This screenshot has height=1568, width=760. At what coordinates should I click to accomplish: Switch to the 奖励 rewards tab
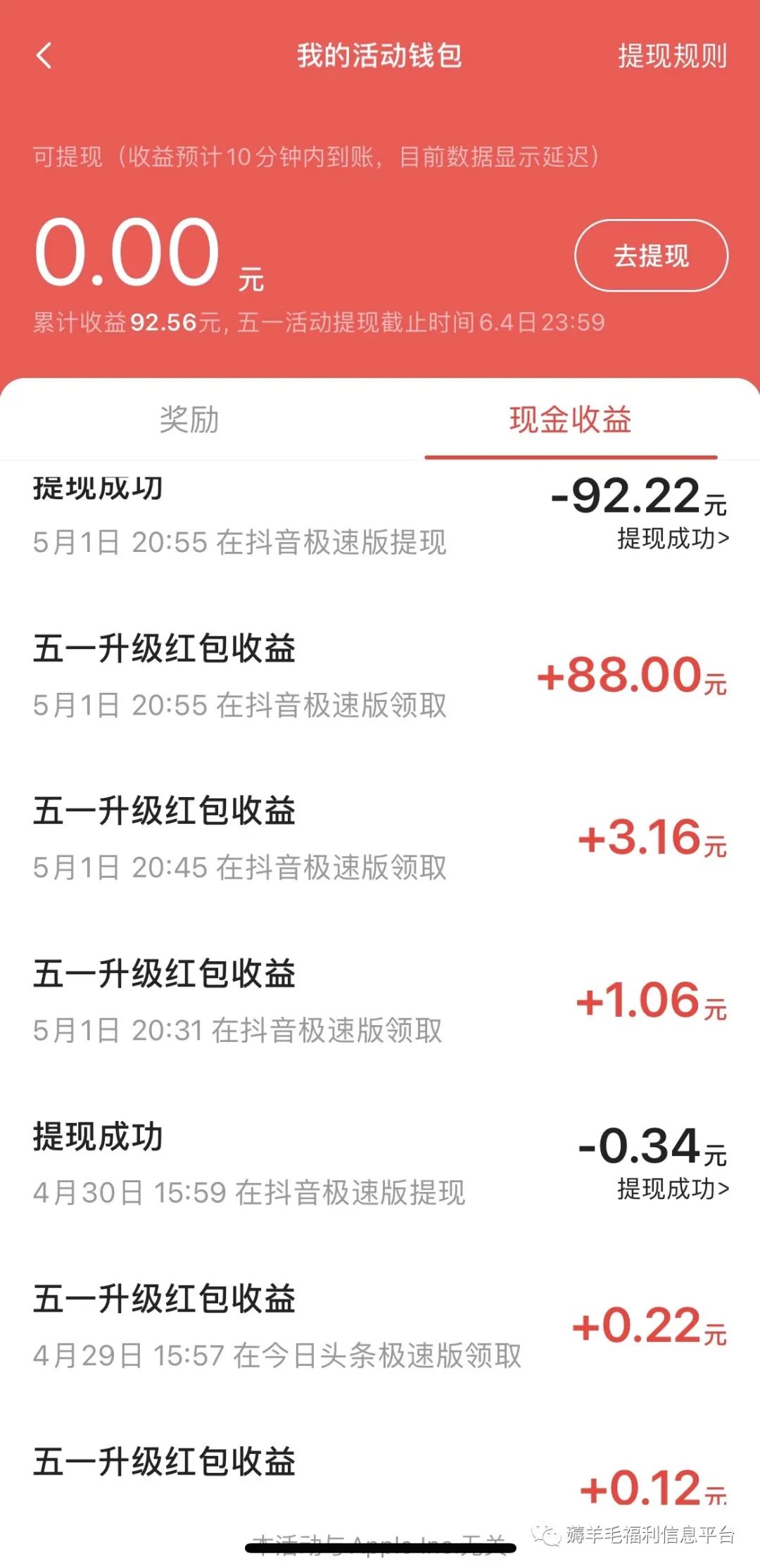coord(186,420)
